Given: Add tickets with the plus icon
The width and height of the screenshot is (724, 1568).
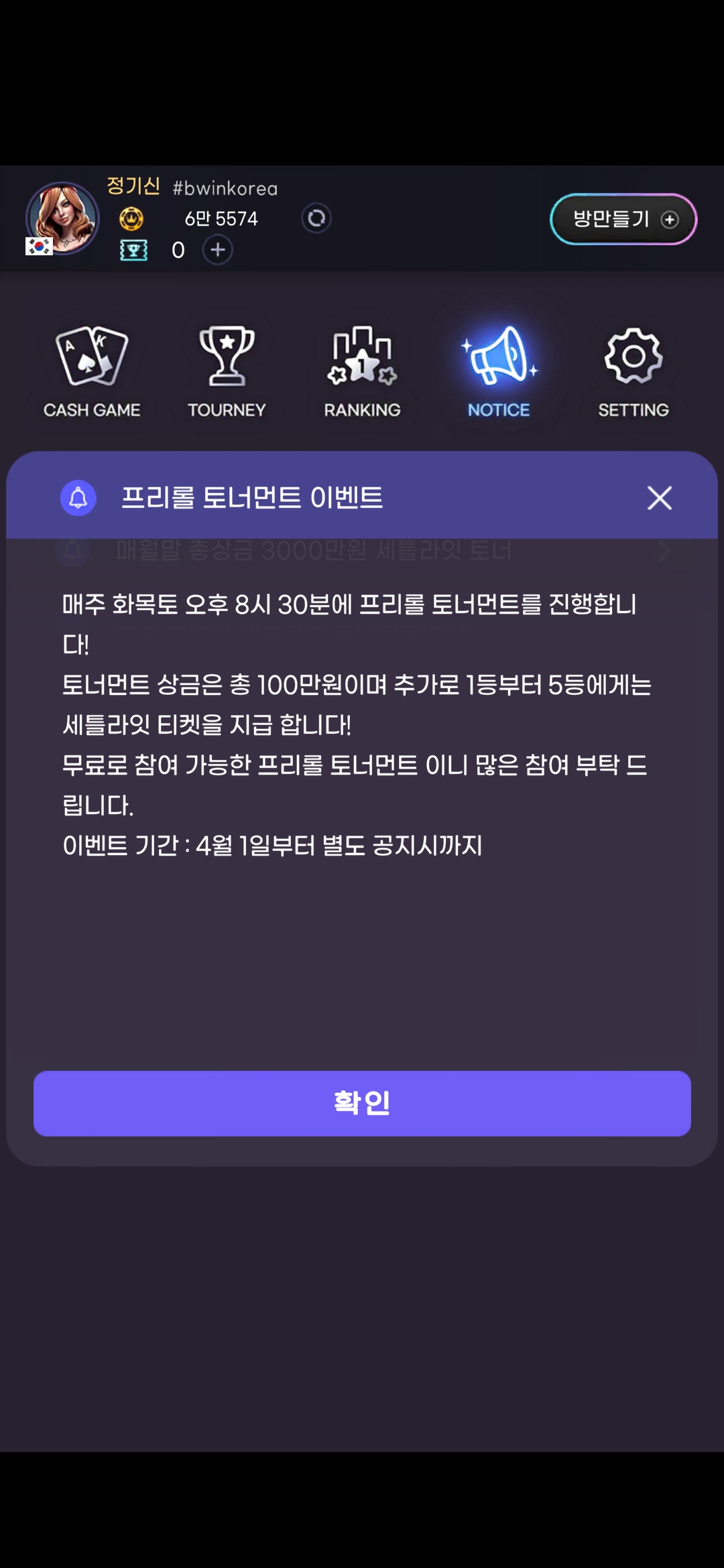Looking at the screenshot, I should 218,250.
